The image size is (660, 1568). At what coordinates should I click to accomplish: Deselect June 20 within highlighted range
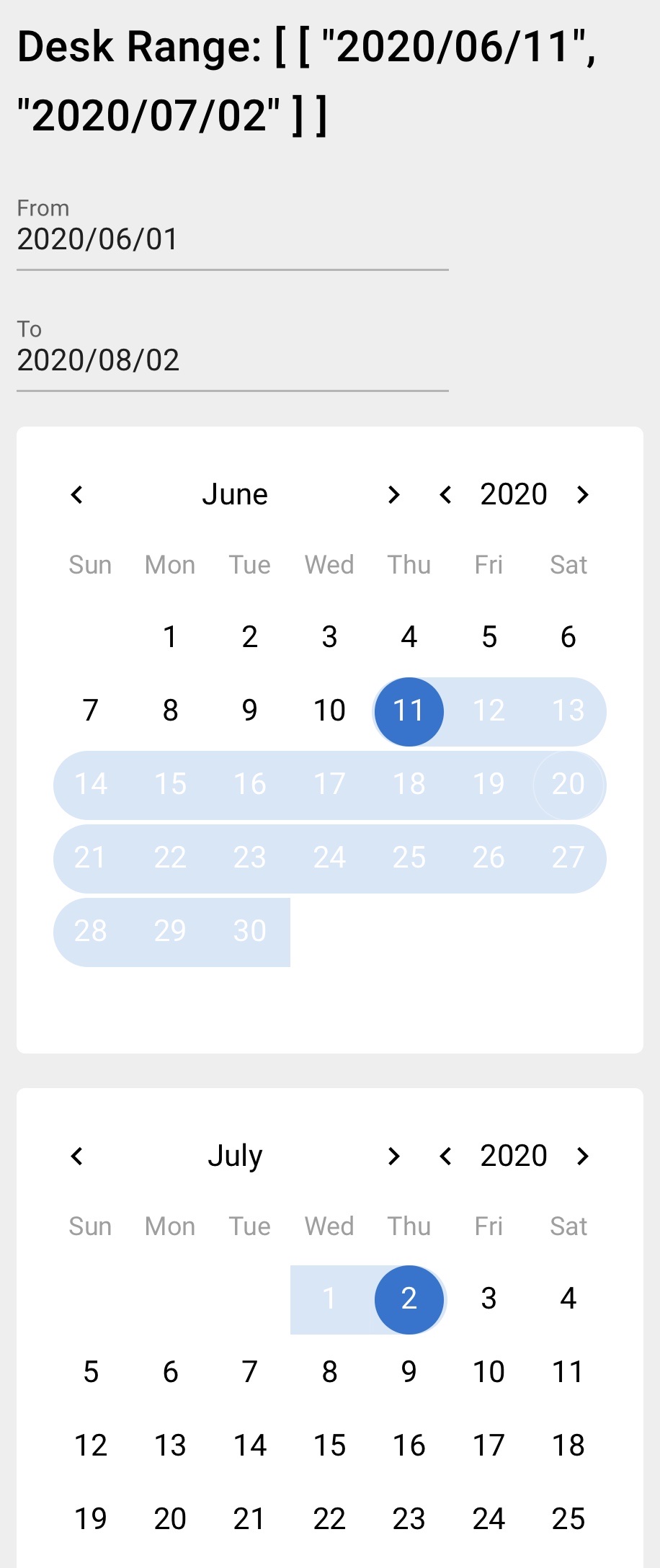click(x=568, y=785)
